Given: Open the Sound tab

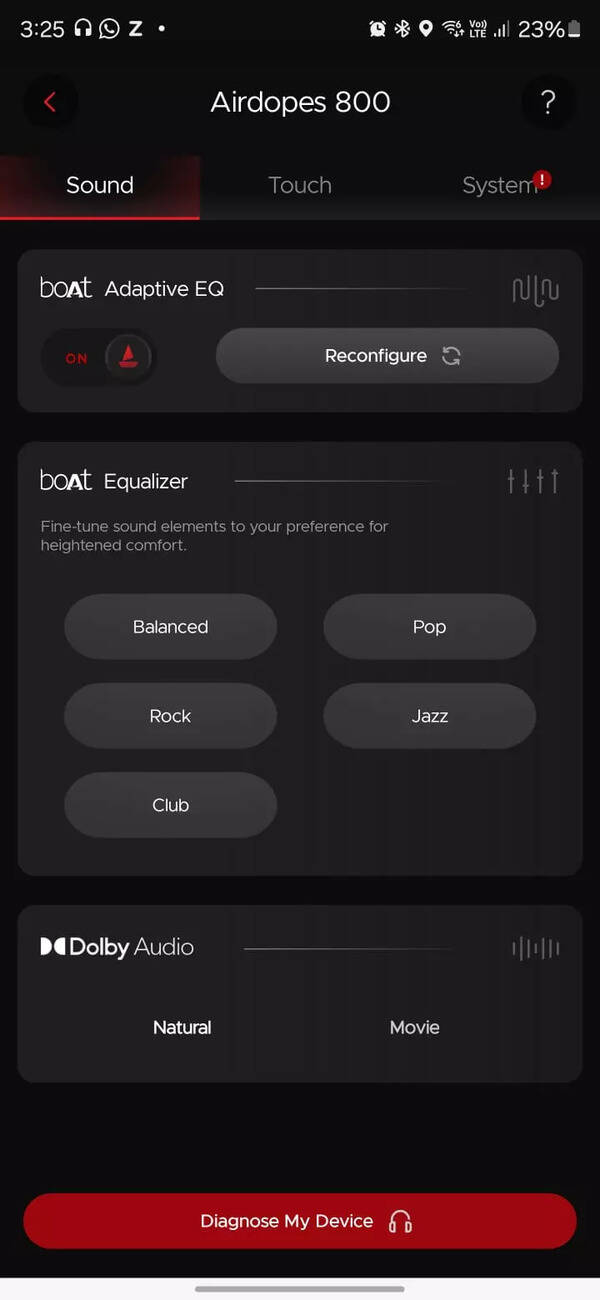Looking at the screenshot, I should pyautogui.click(x=100, y=185).
